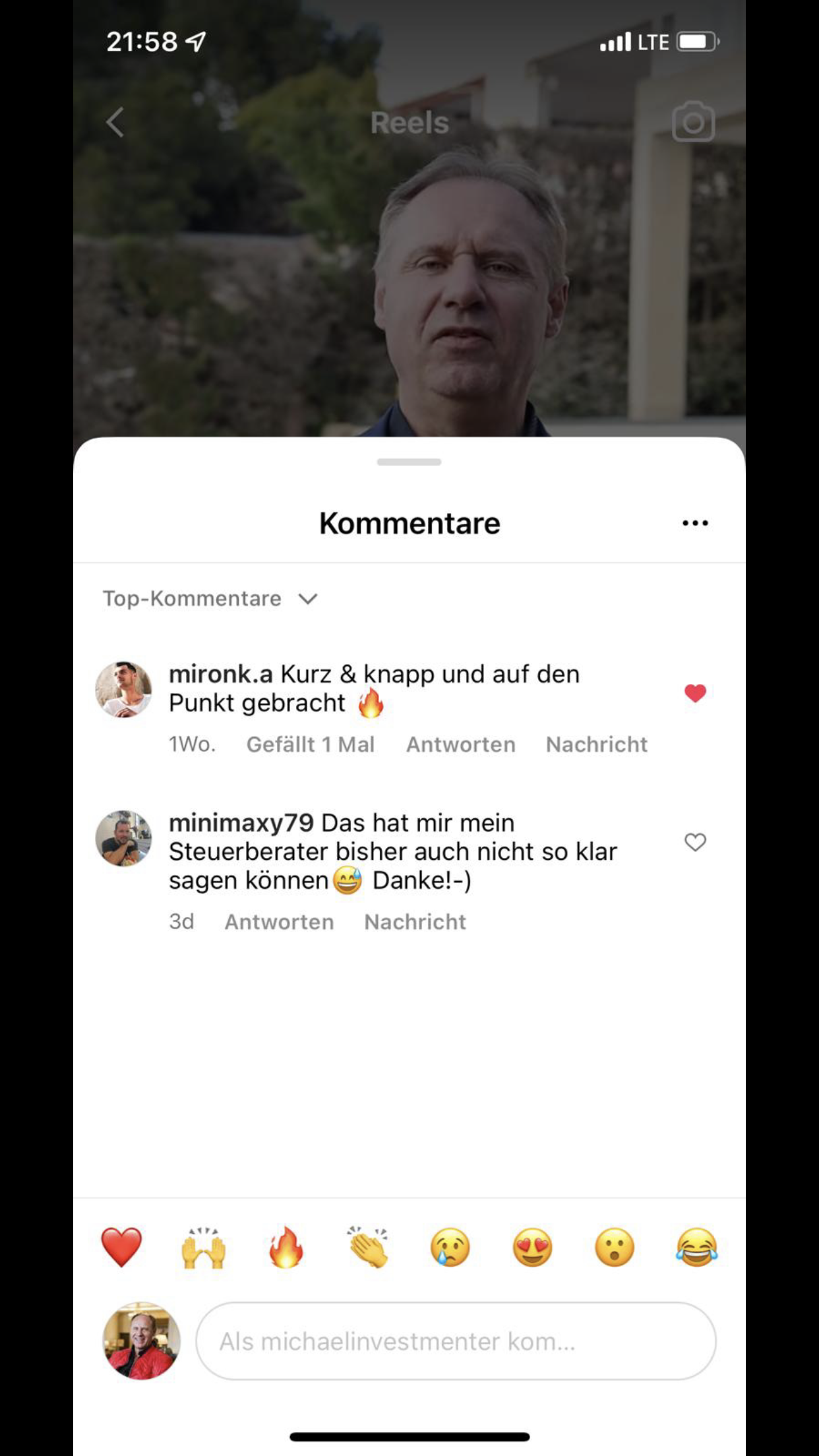This screenshot has height=1456, width=819.
Task: Insert the red heart emoji
Action: (121, 1248)
